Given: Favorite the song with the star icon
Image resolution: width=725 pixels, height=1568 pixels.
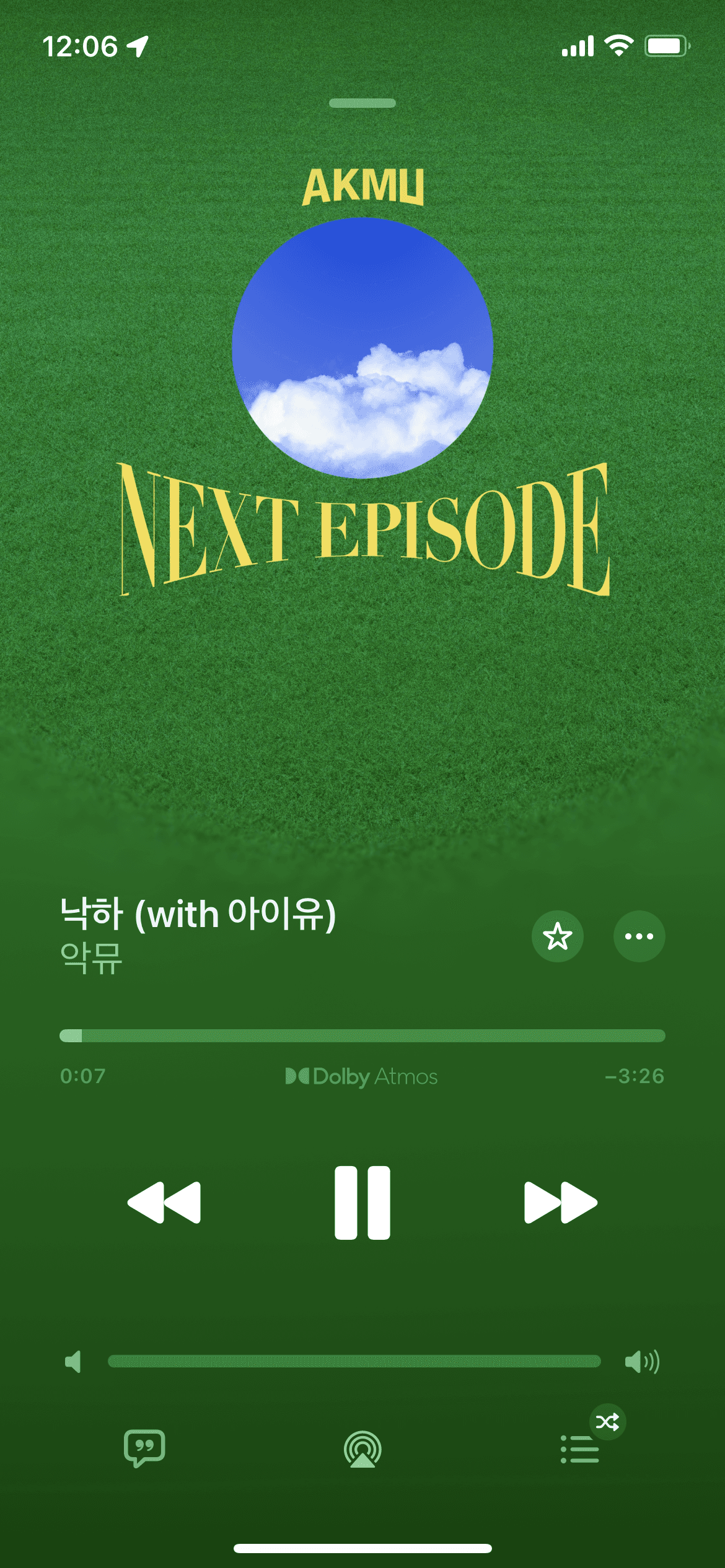Looking at the screenshot, I should [x=557, y=936].
